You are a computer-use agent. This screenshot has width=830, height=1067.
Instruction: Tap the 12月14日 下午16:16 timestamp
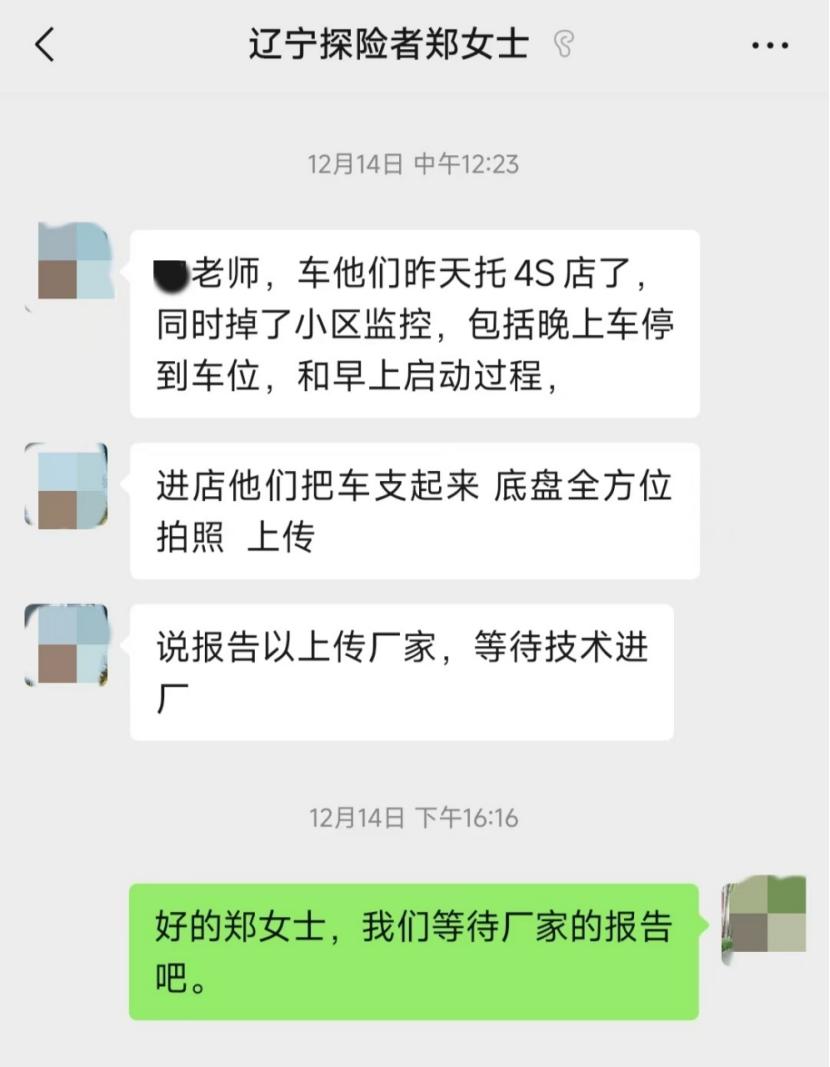coord(414,818)
